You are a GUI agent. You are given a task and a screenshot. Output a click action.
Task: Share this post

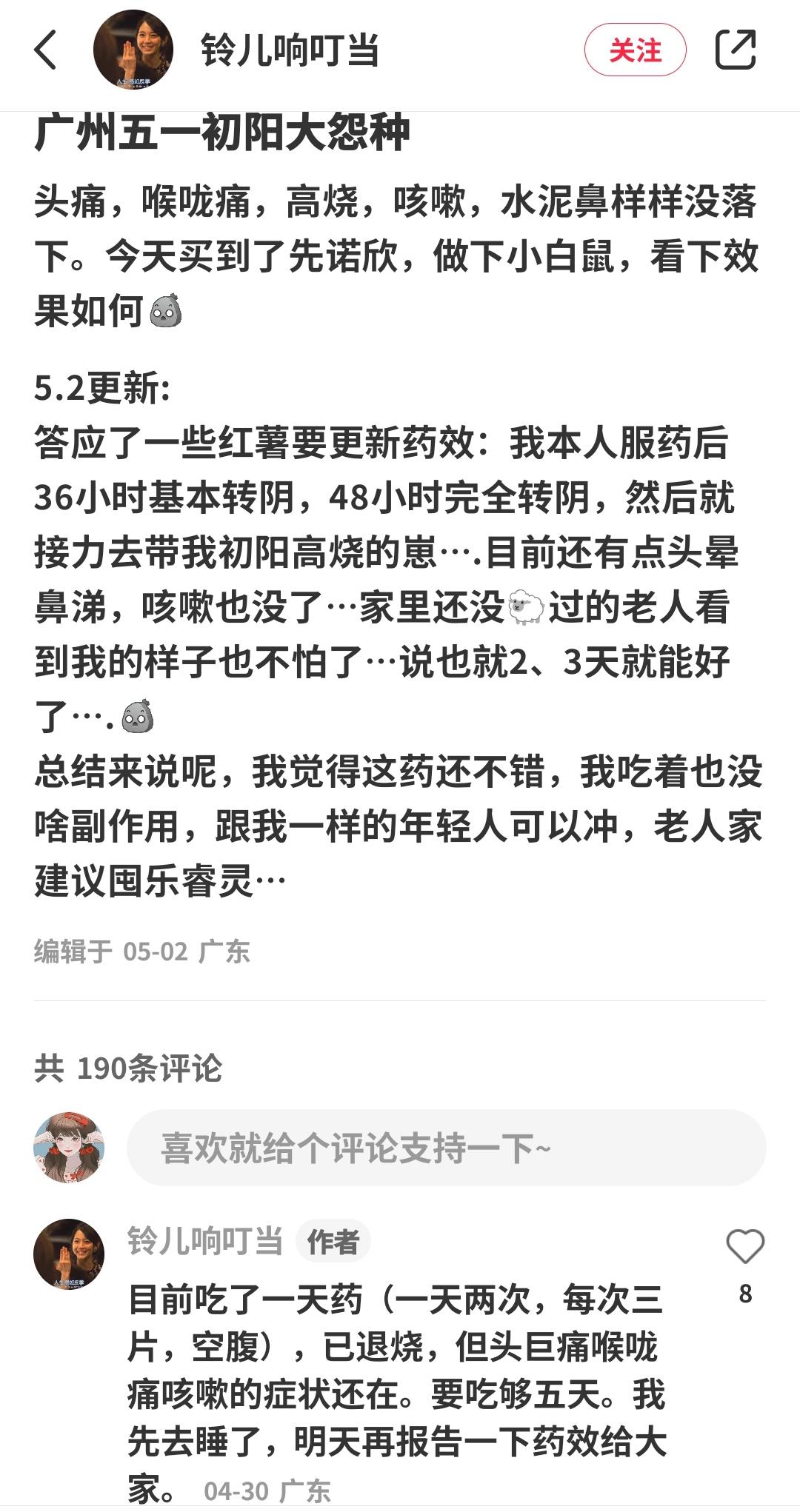735,50
